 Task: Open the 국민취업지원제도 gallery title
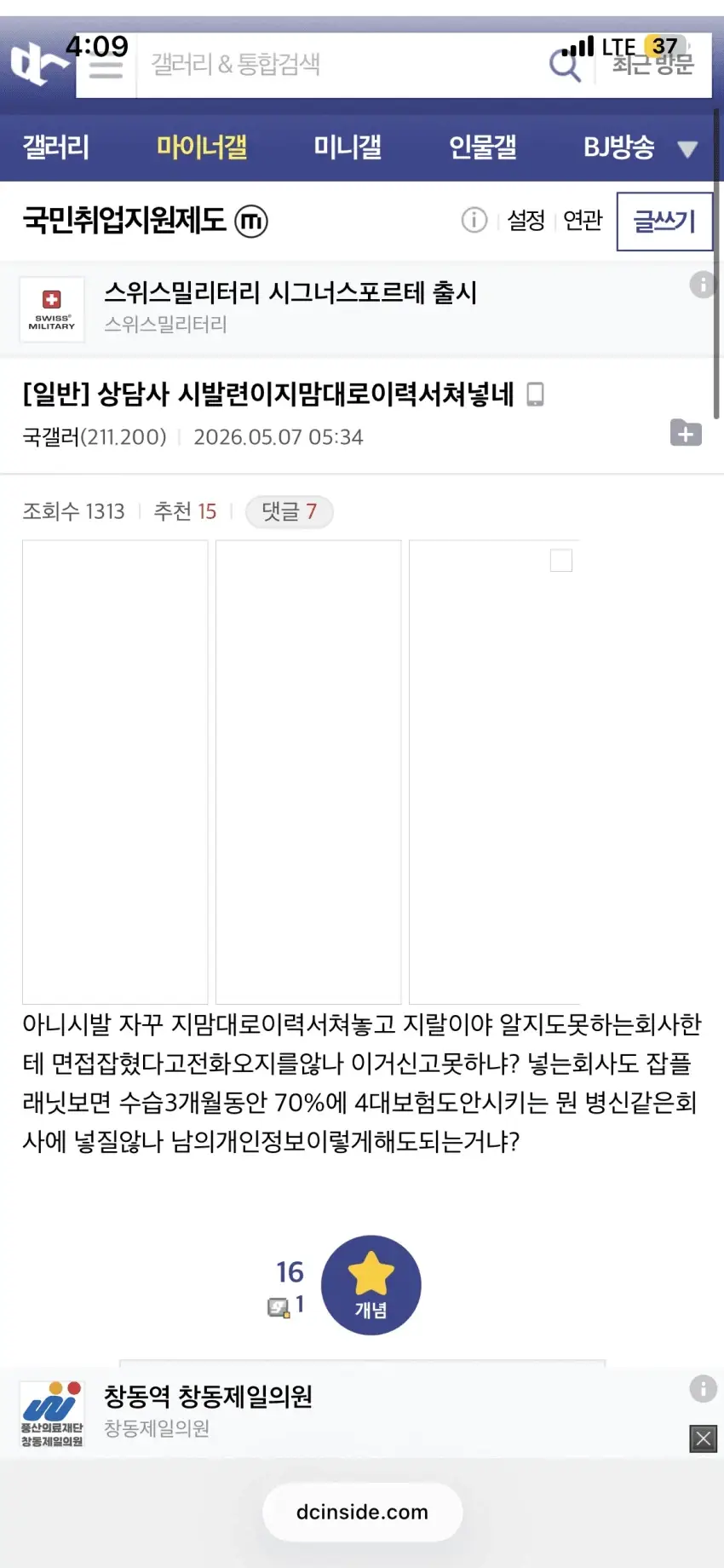pos(124,221)
